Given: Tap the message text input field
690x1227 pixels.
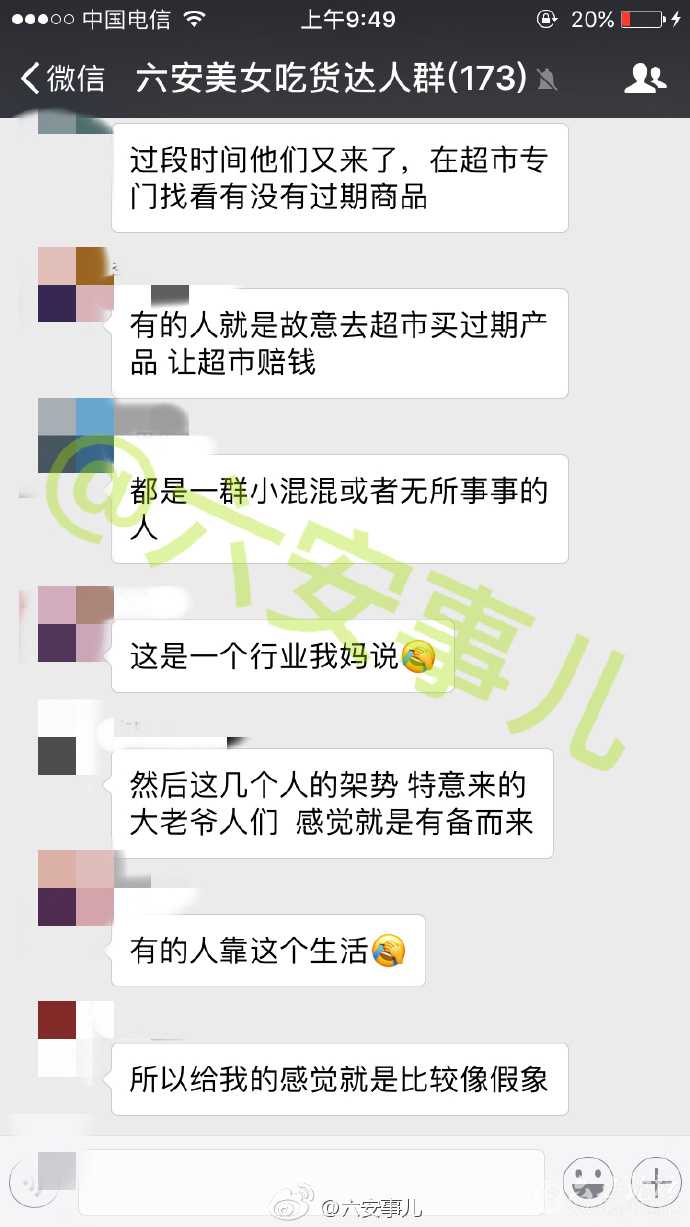Looking at the screenshot, I should 310,1182.
